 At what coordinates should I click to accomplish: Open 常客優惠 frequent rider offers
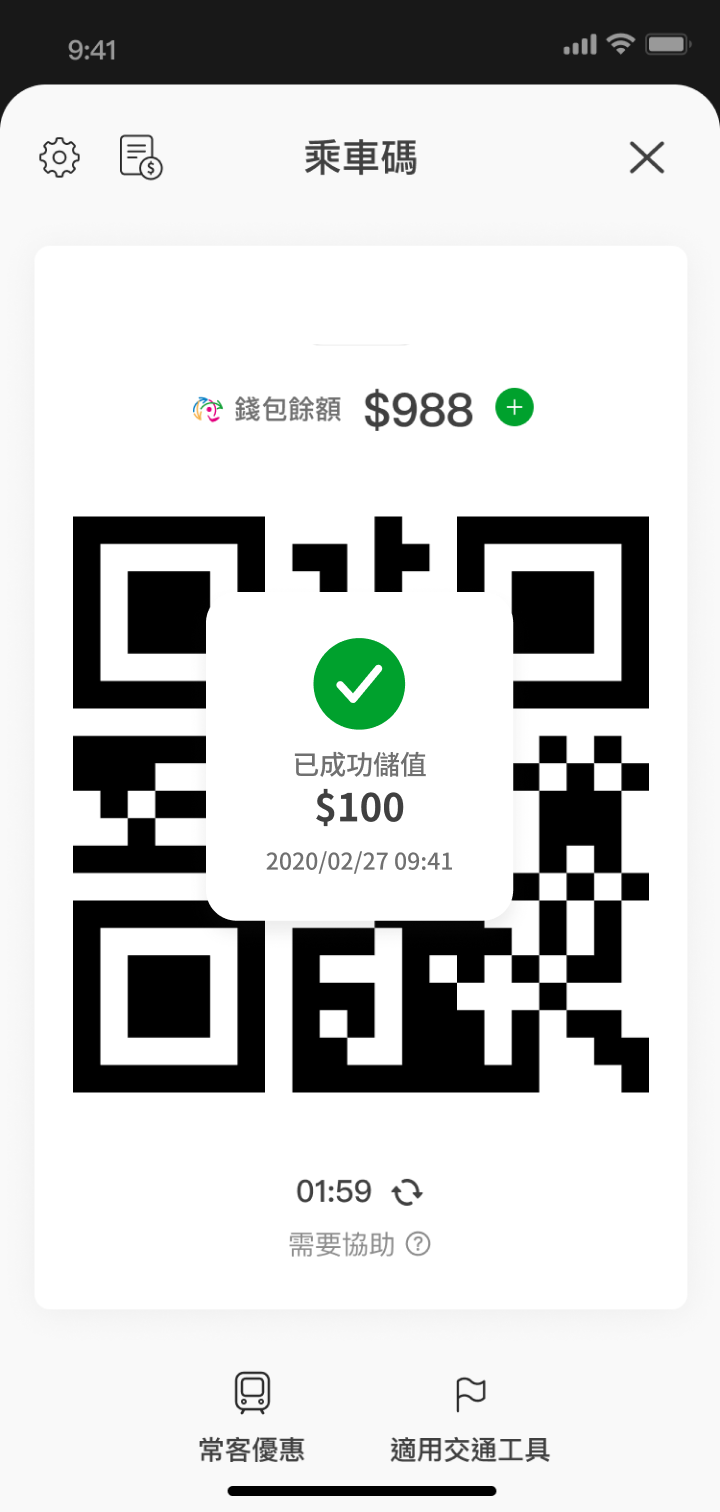point(252,1418)
